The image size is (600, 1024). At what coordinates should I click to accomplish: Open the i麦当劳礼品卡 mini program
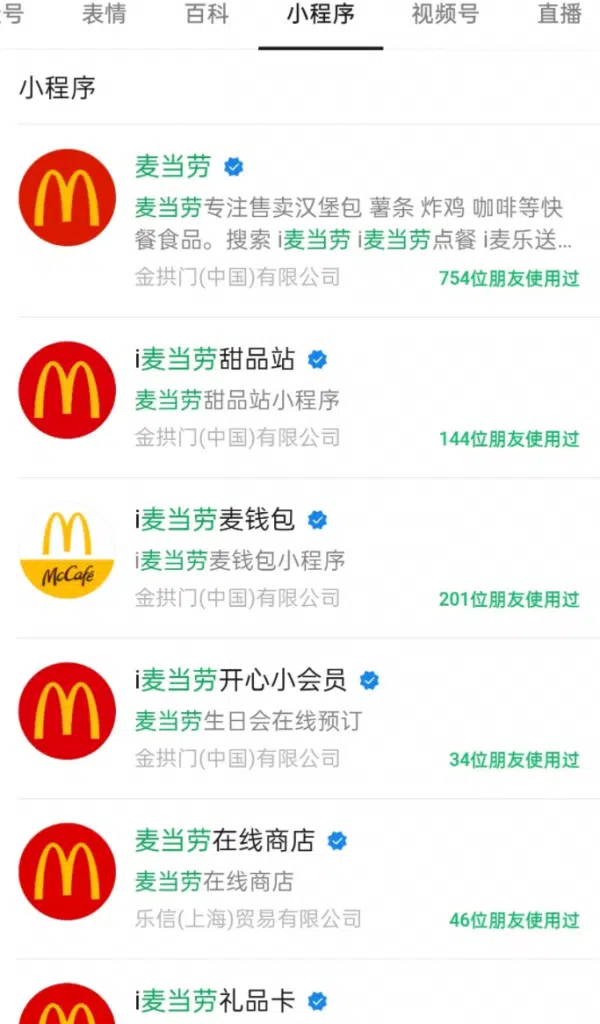click(308, 993)
